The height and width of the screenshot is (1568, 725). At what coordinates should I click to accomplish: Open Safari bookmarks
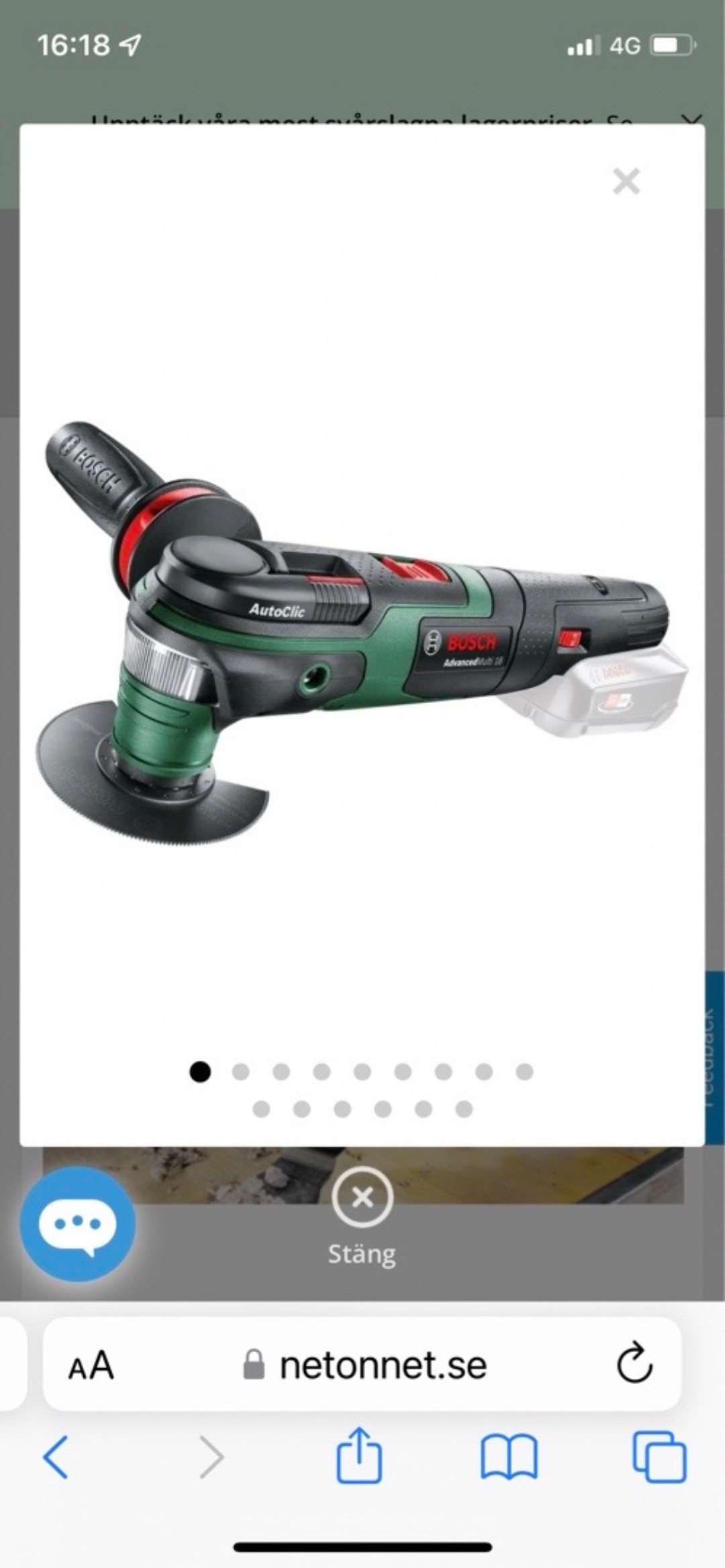point(509,1457)
